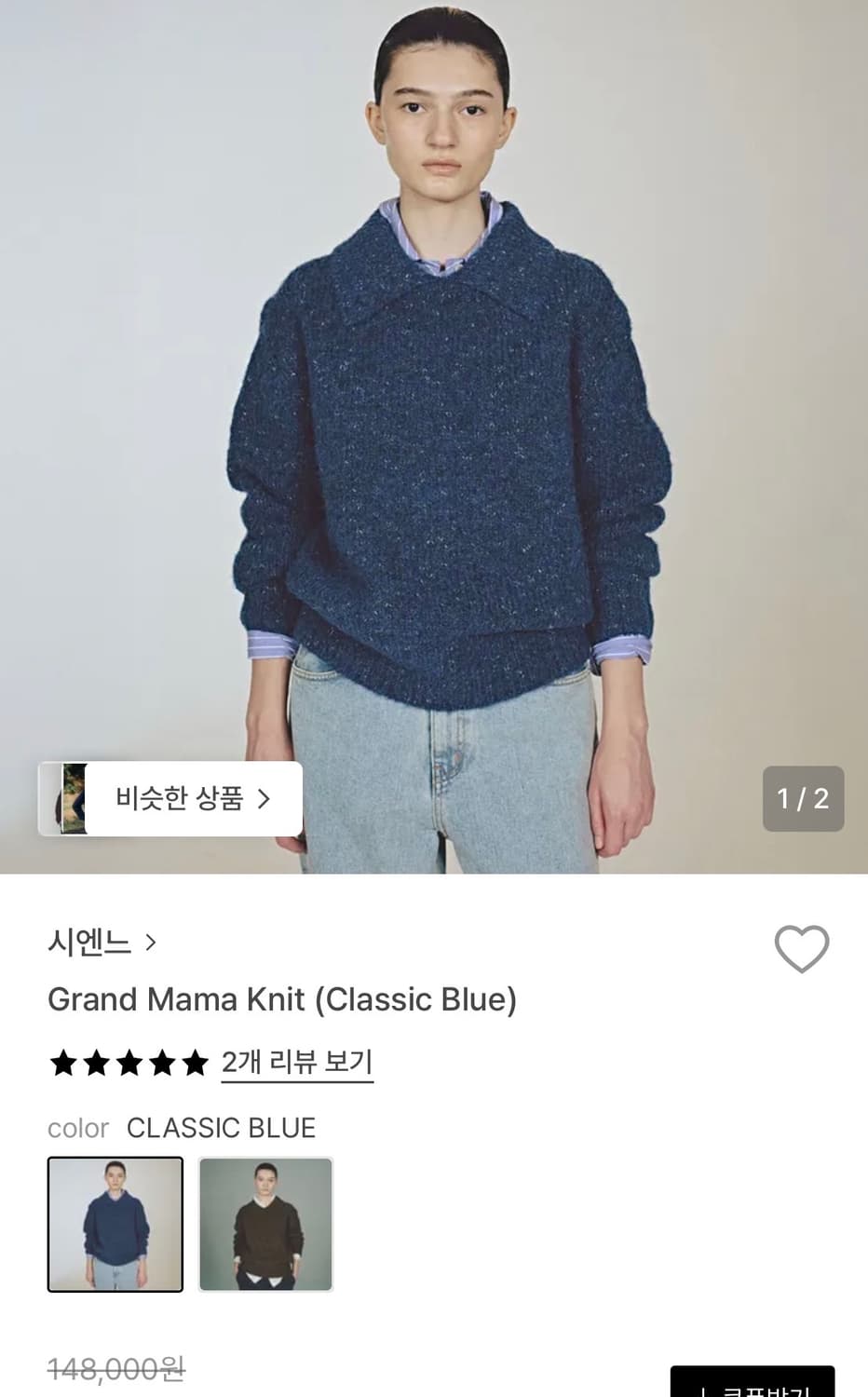Select the Classic Blue model swatch thumbnail
The height and width of the screenshot is (1397, 868).
pos(115,1224)
